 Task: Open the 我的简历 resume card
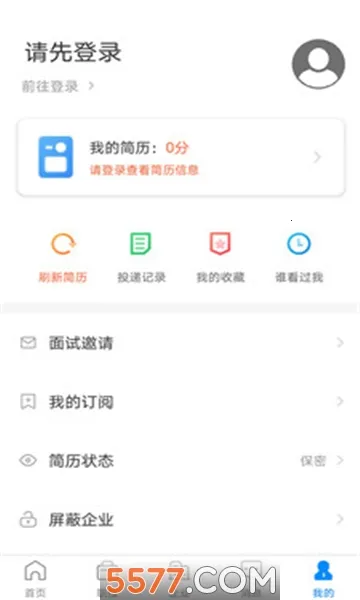[x=181, y=157]
